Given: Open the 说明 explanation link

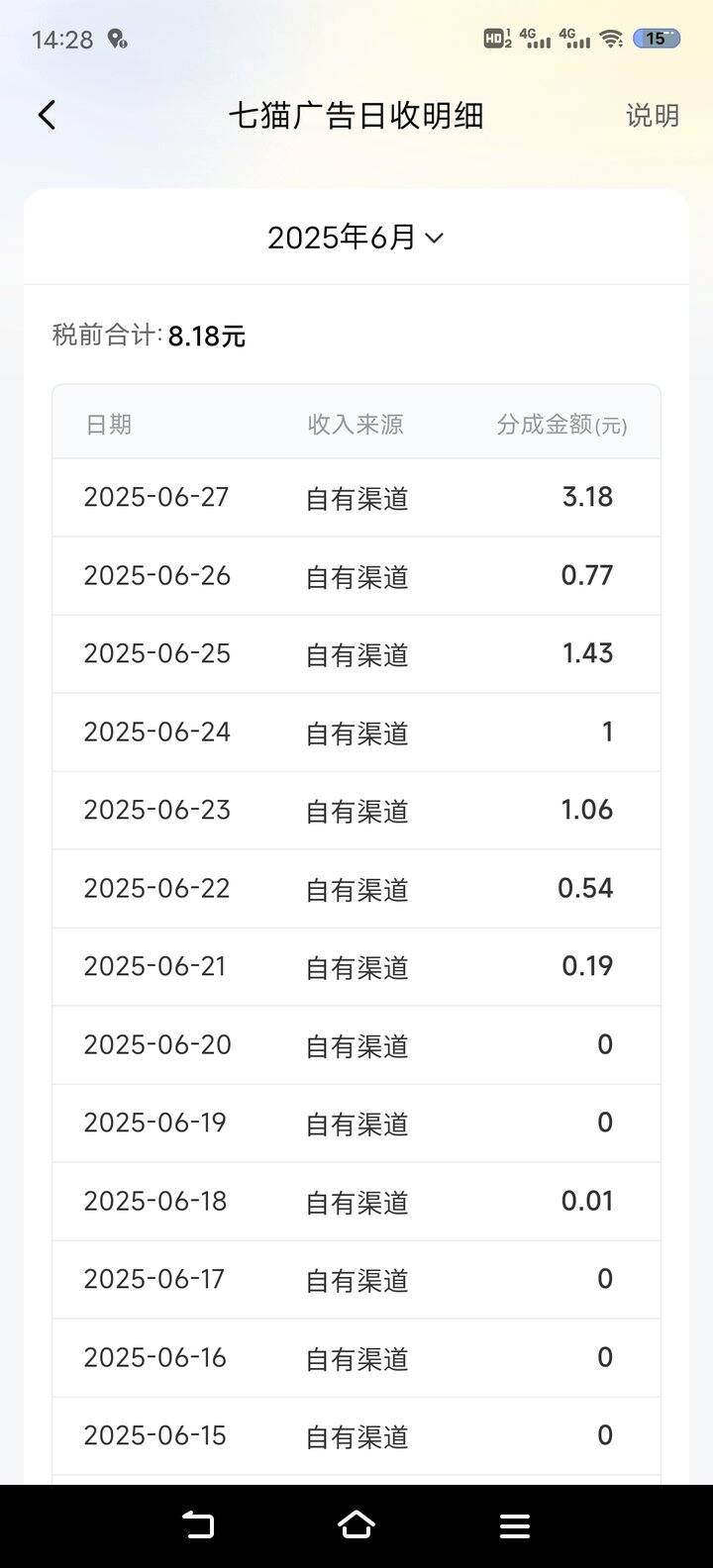Looking at the screenshot, I should [x=652, y=116].
